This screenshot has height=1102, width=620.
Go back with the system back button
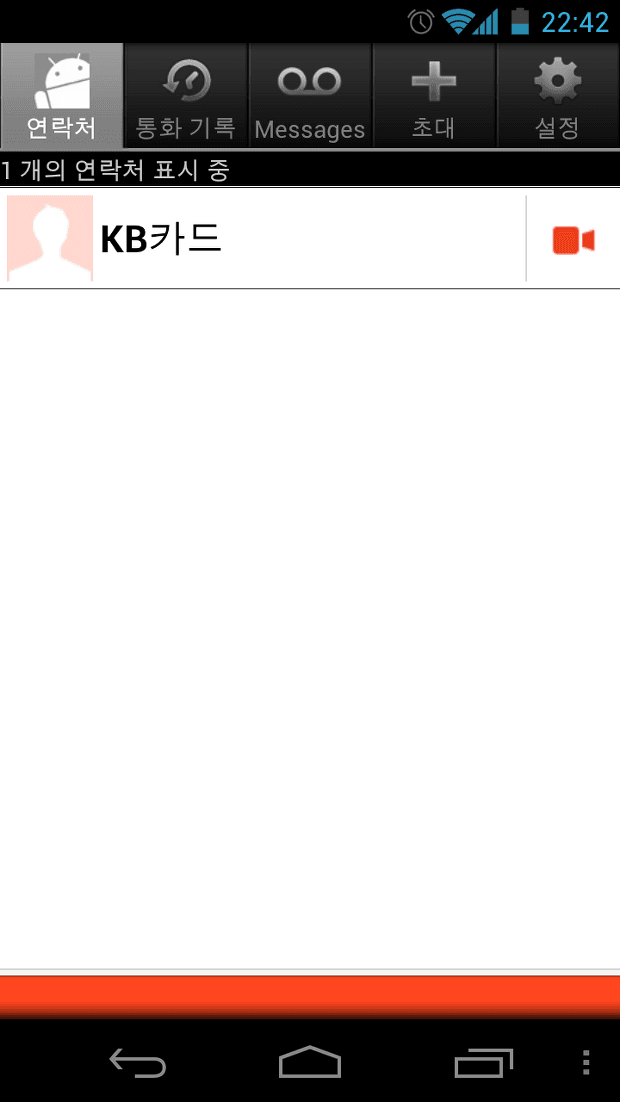tap(137, 1062)
